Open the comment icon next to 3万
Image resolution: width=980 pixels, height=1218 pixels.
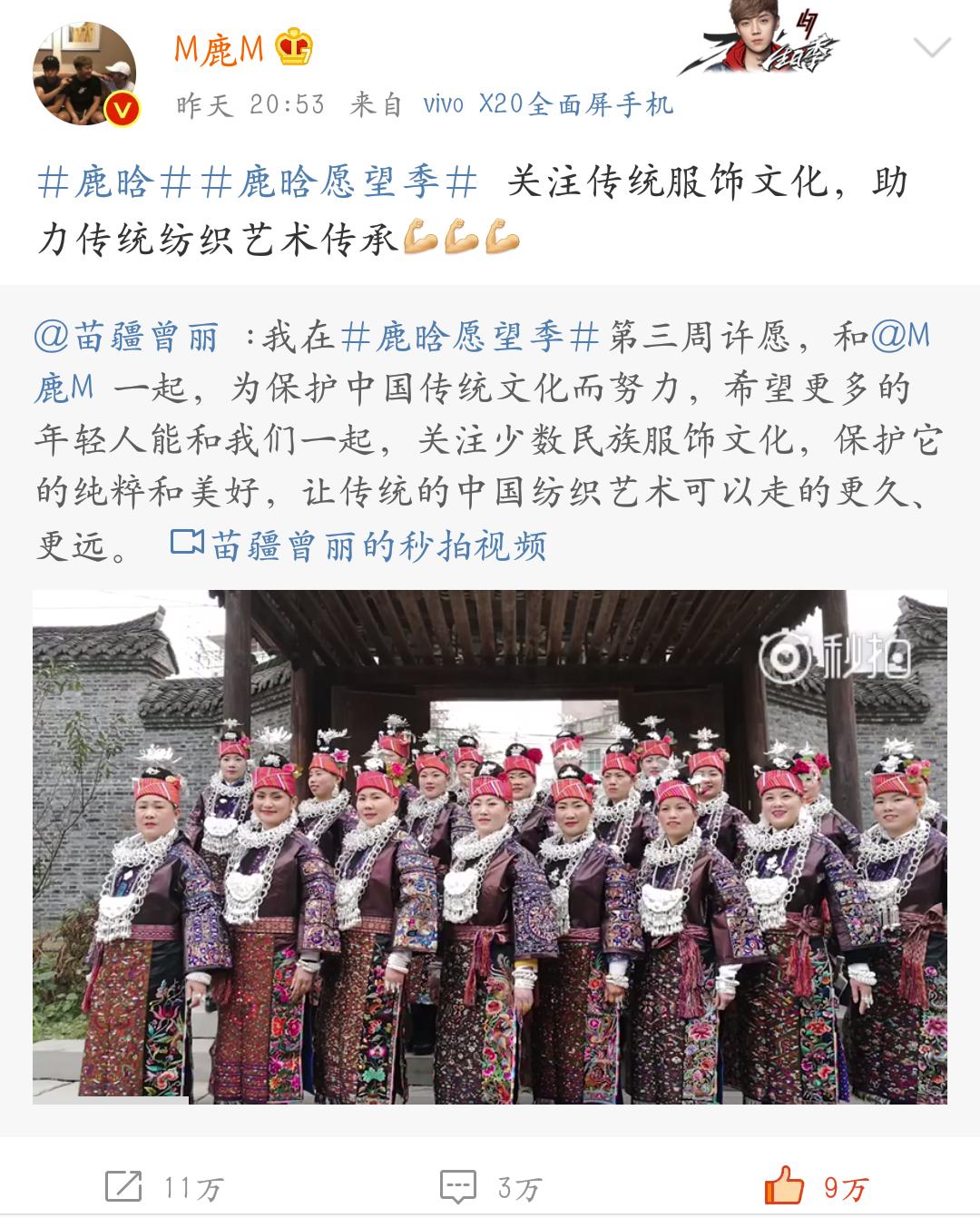459,1184
